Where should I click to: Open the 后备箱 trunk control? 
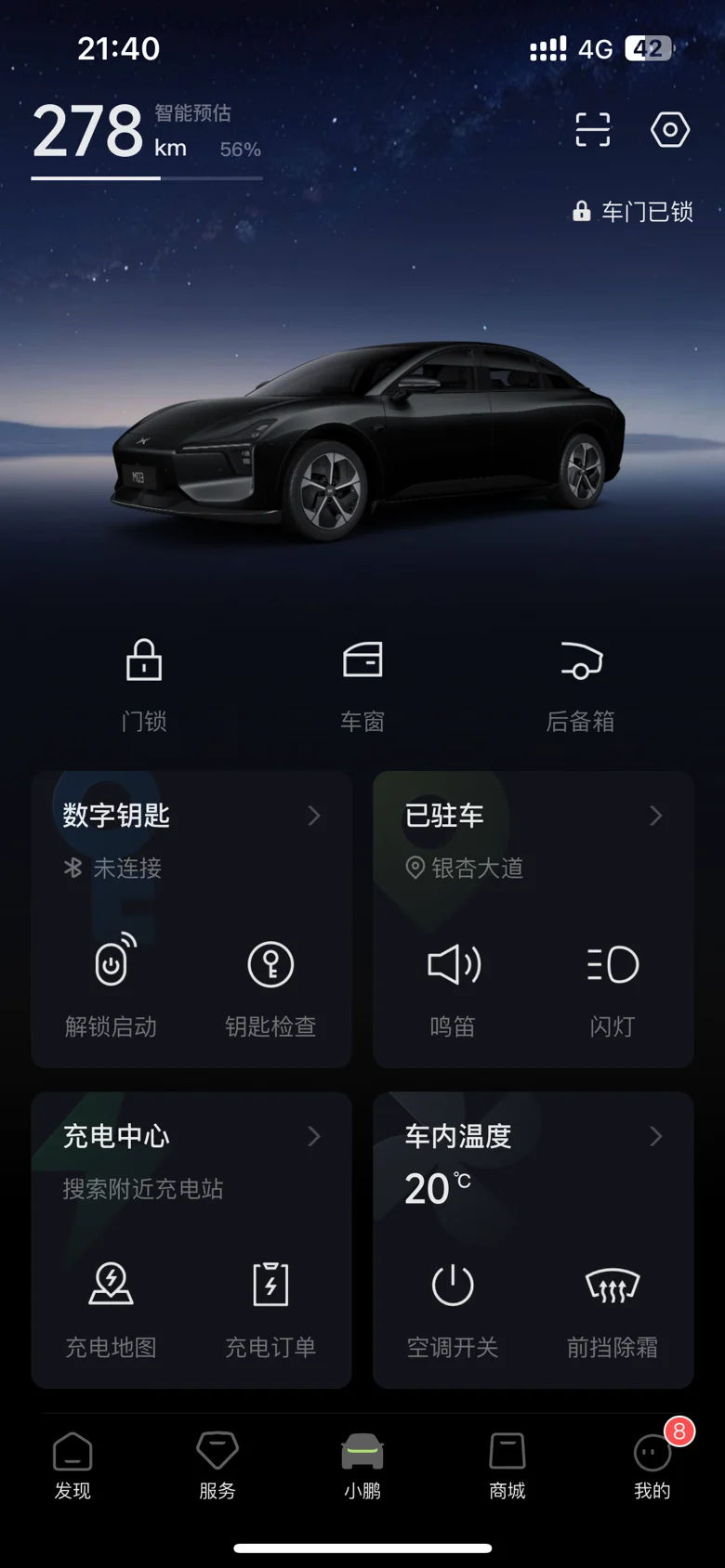581,686
